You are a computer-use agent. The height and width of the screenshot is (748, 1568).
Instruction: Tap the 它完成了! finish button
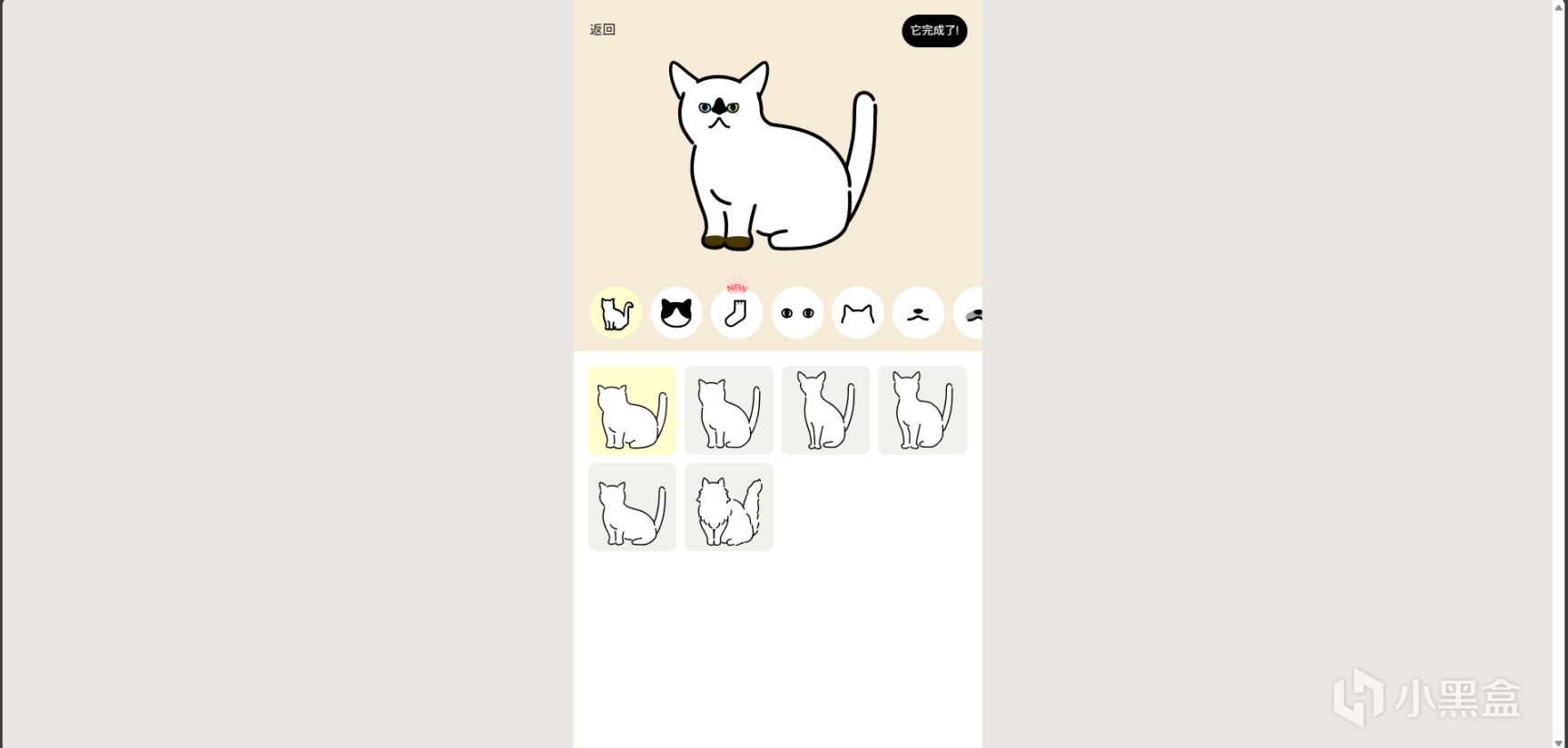click(x=933, y=31)
